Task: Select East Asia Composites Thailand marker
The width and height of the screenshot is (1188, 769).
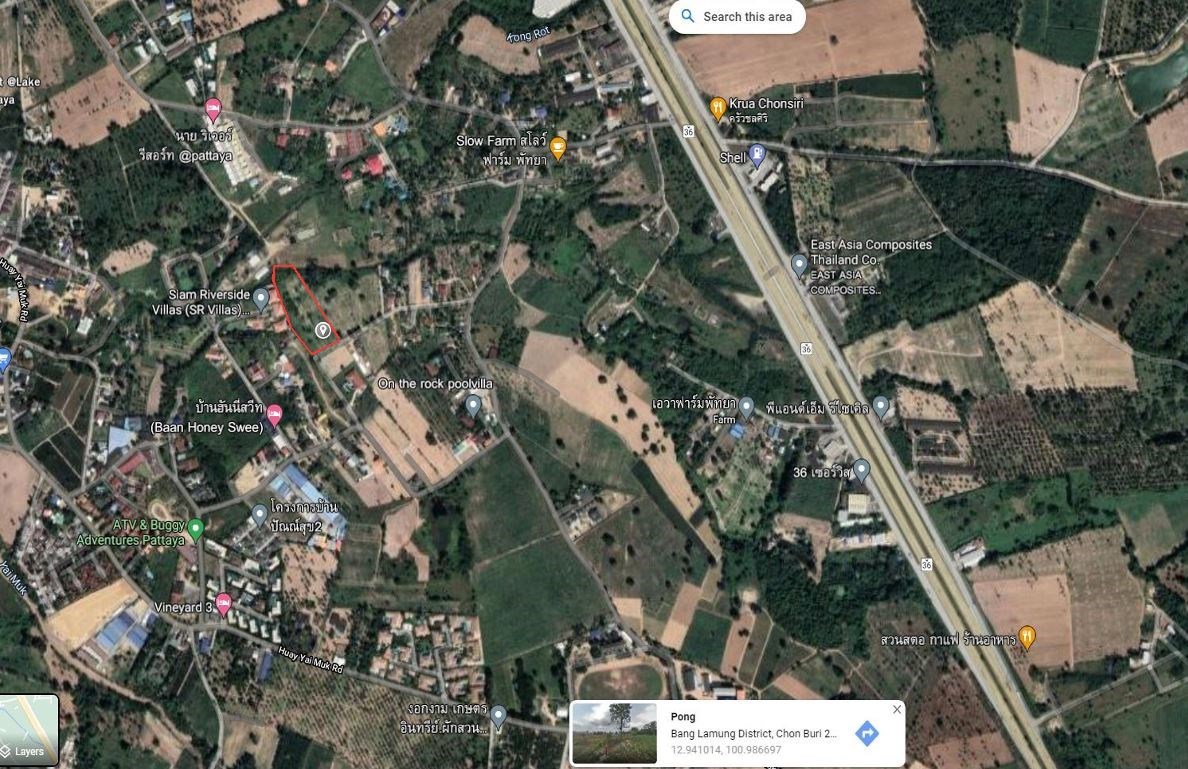Action: pyautogui.click(x=799, y=265)
